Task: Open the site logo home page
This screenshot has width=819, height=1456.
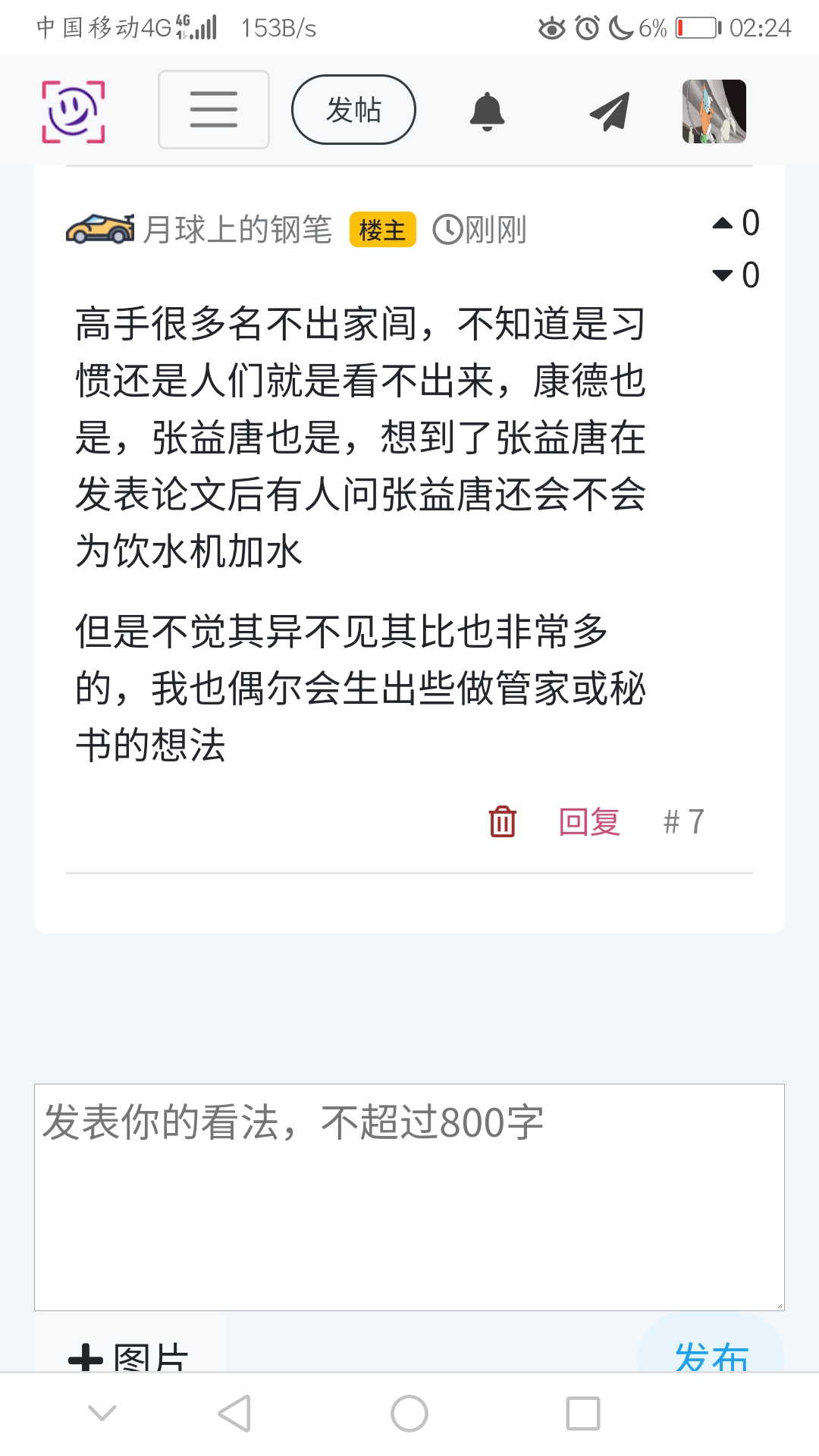Action: (x=73, y=111)
